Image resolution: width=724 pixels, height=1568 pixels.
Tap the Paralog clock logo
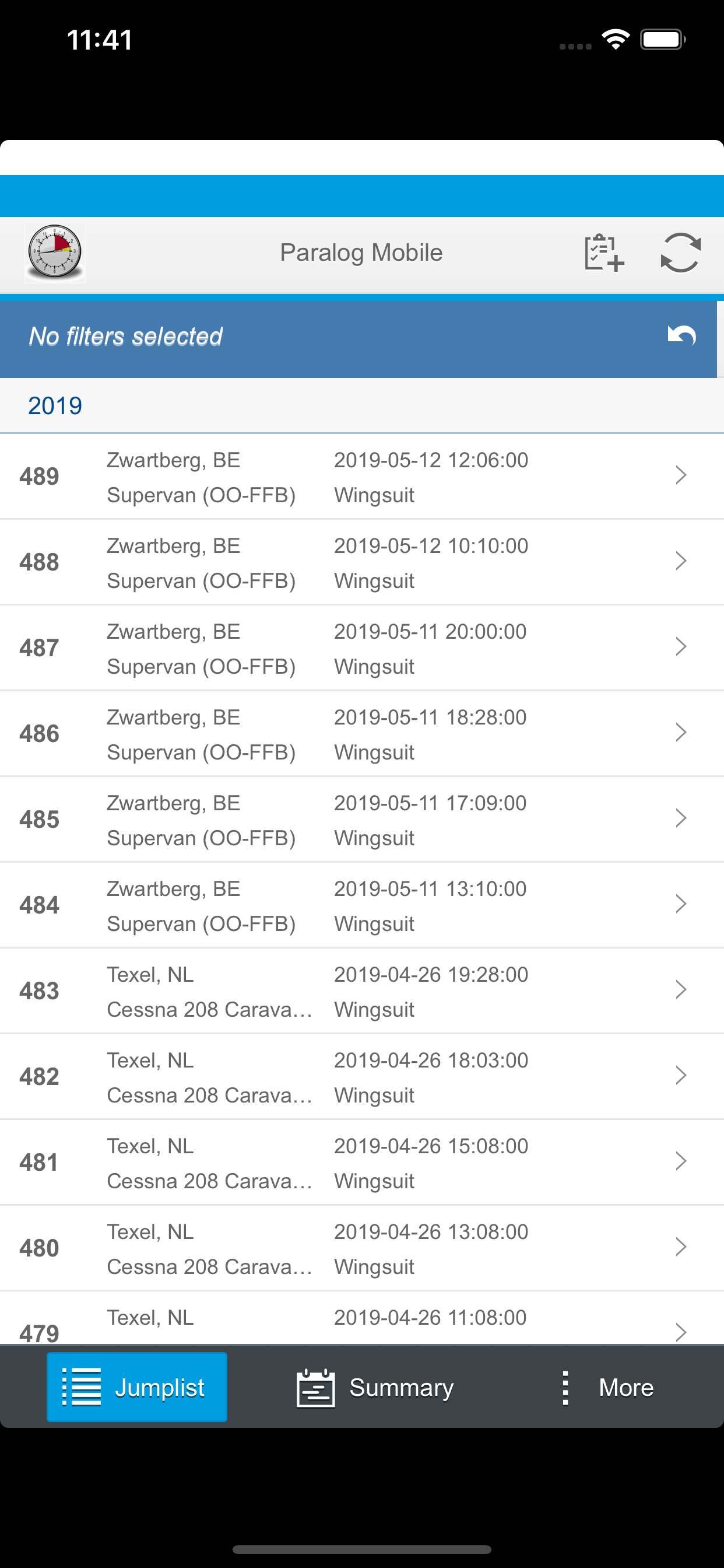pos(55,252)
